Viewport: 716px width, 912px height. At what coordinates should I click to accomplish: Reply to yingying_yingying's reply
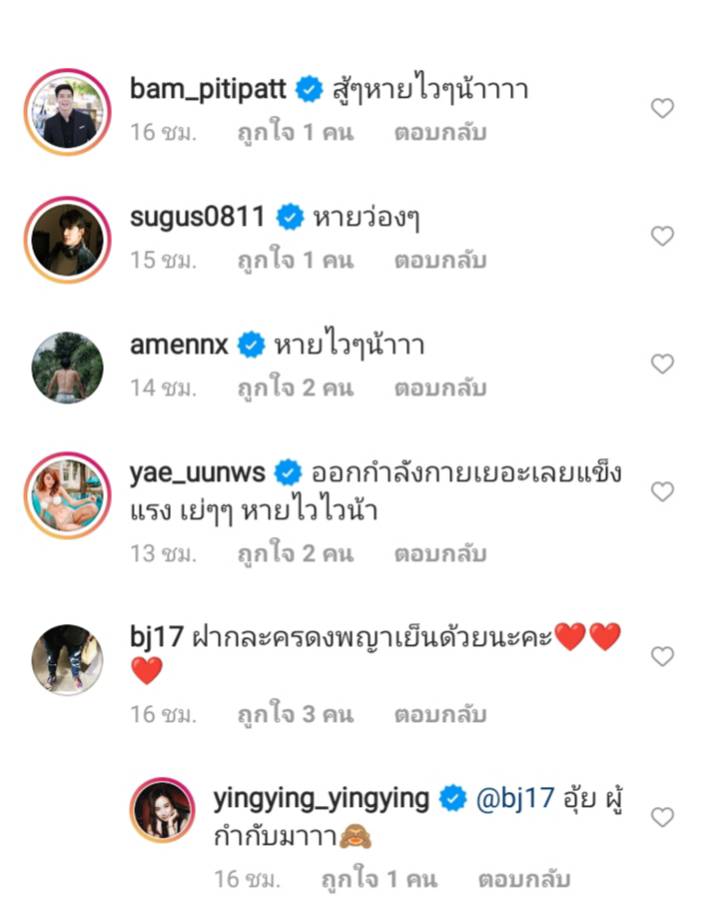(523, 880)
